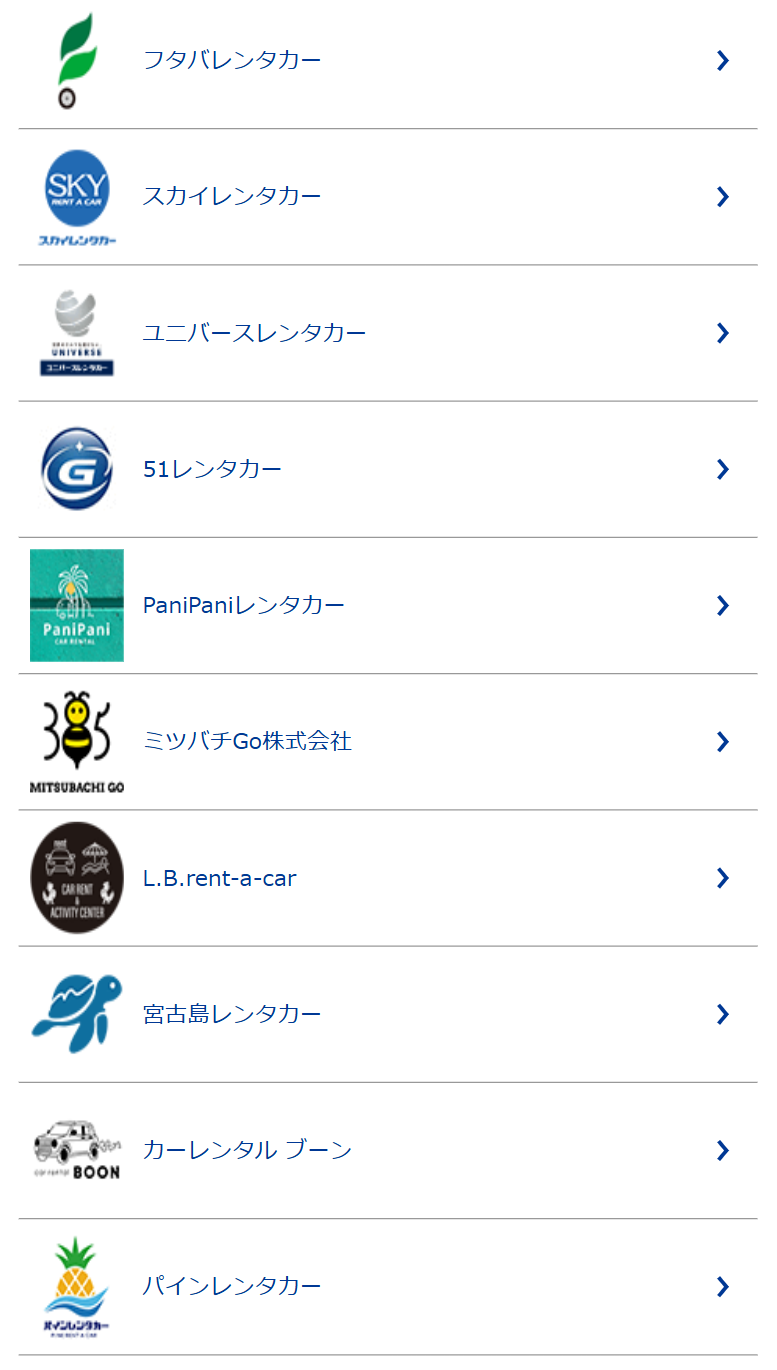The image size is (777, 1370).
Task: Open ユニバースレンタカー details
Action: [254, 333]
